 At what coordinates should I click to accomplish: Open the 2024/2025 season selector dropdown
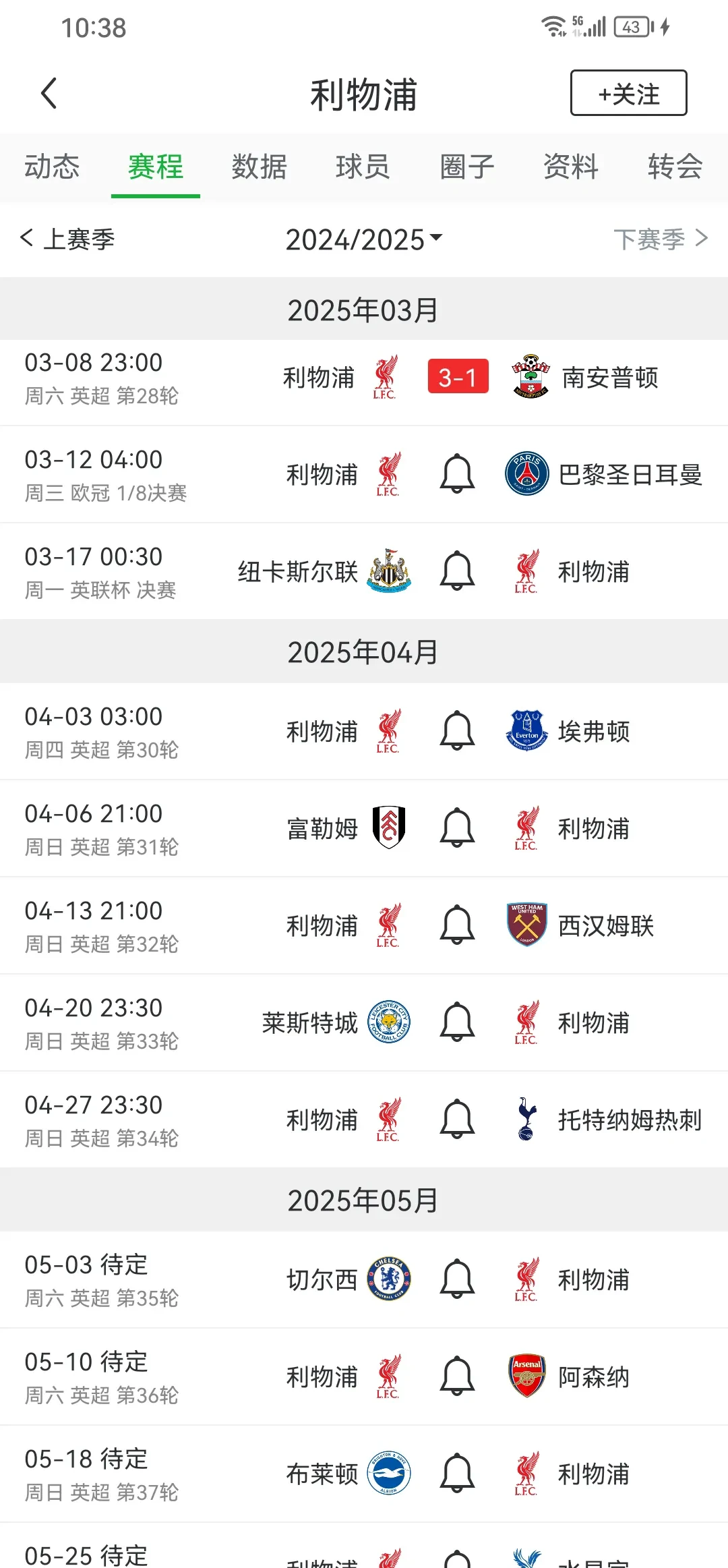pyautogui.click(x=363, y=238)
